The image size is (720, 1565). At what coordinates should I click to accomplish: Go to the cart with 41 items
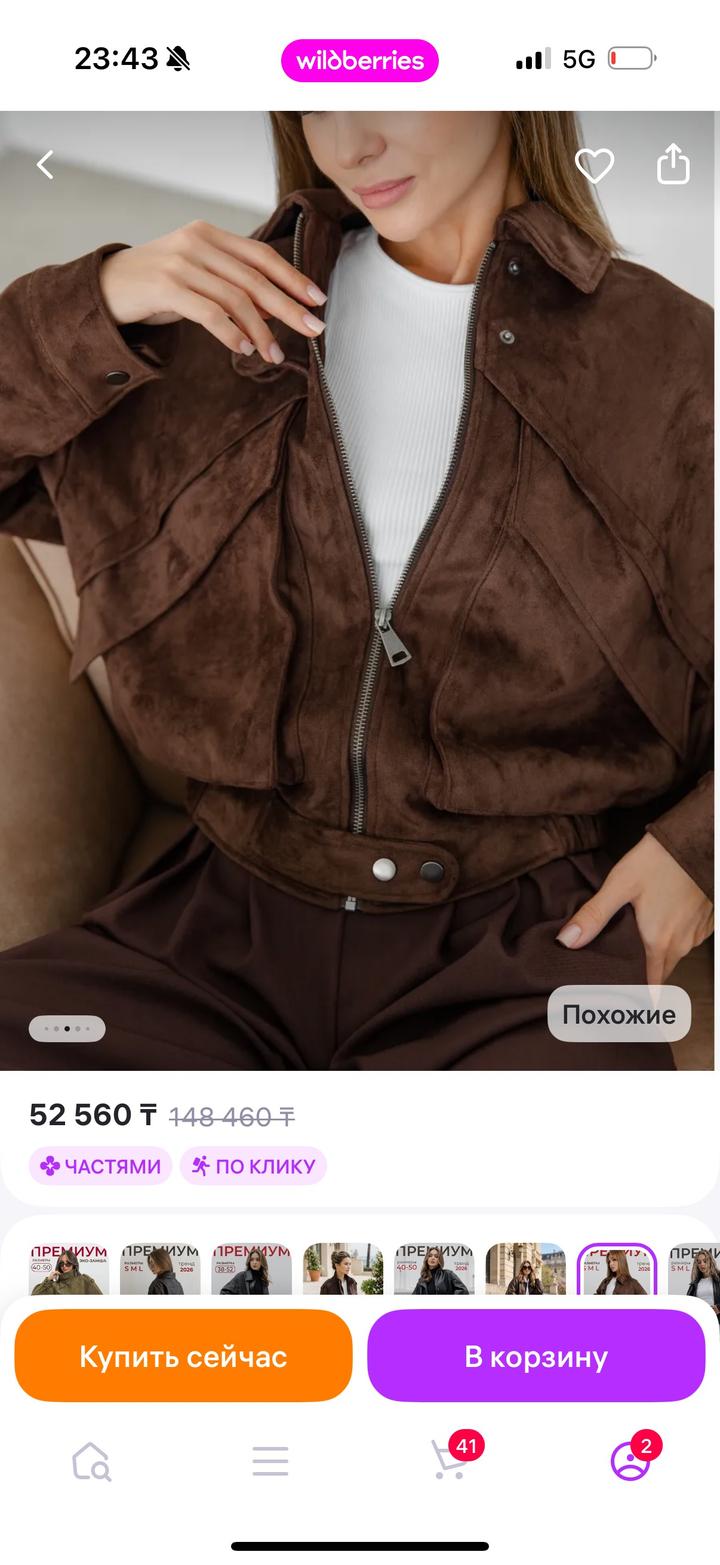tap(450, 1461)
